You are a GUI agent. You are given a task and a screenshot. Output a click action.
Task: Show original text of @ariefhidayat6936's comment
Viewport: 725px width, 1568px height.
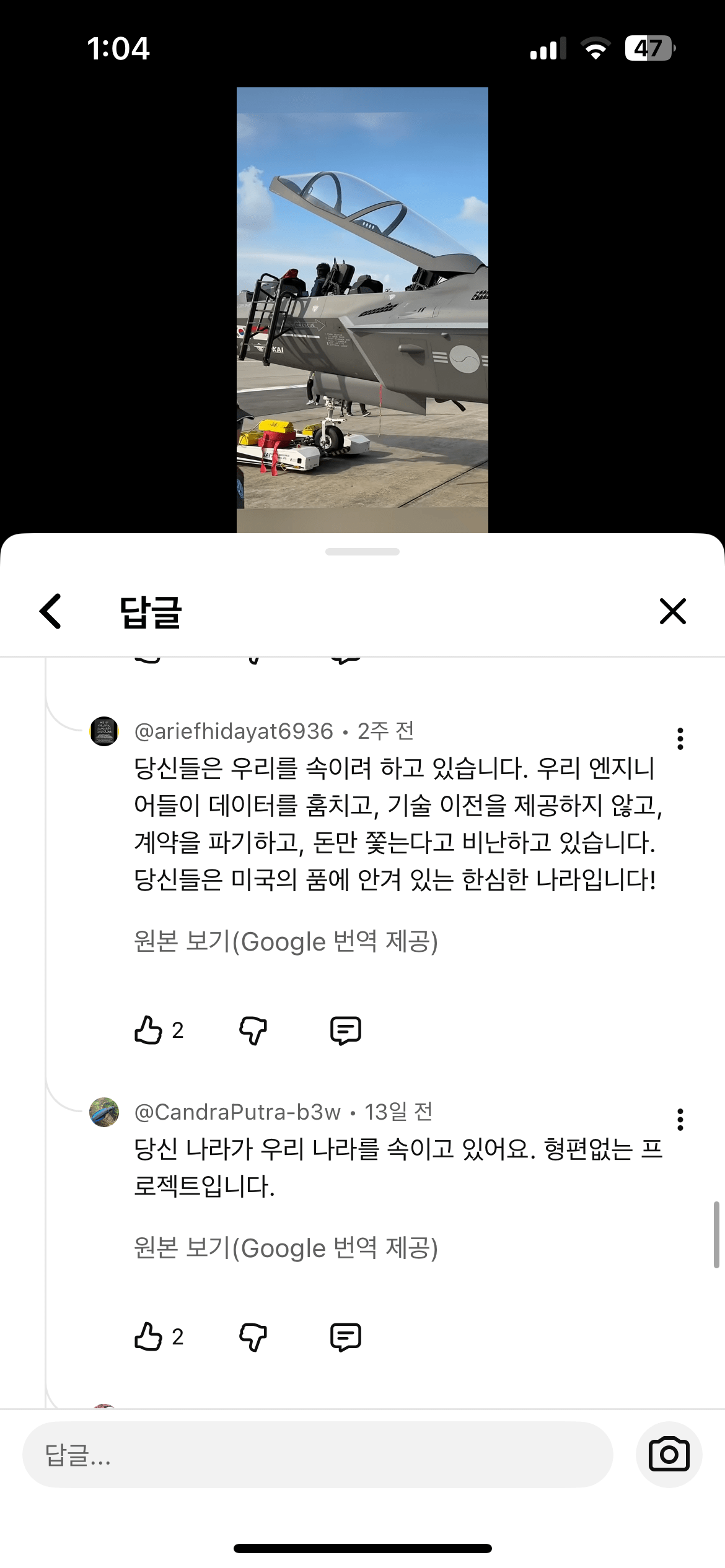[x=288, y=940]
